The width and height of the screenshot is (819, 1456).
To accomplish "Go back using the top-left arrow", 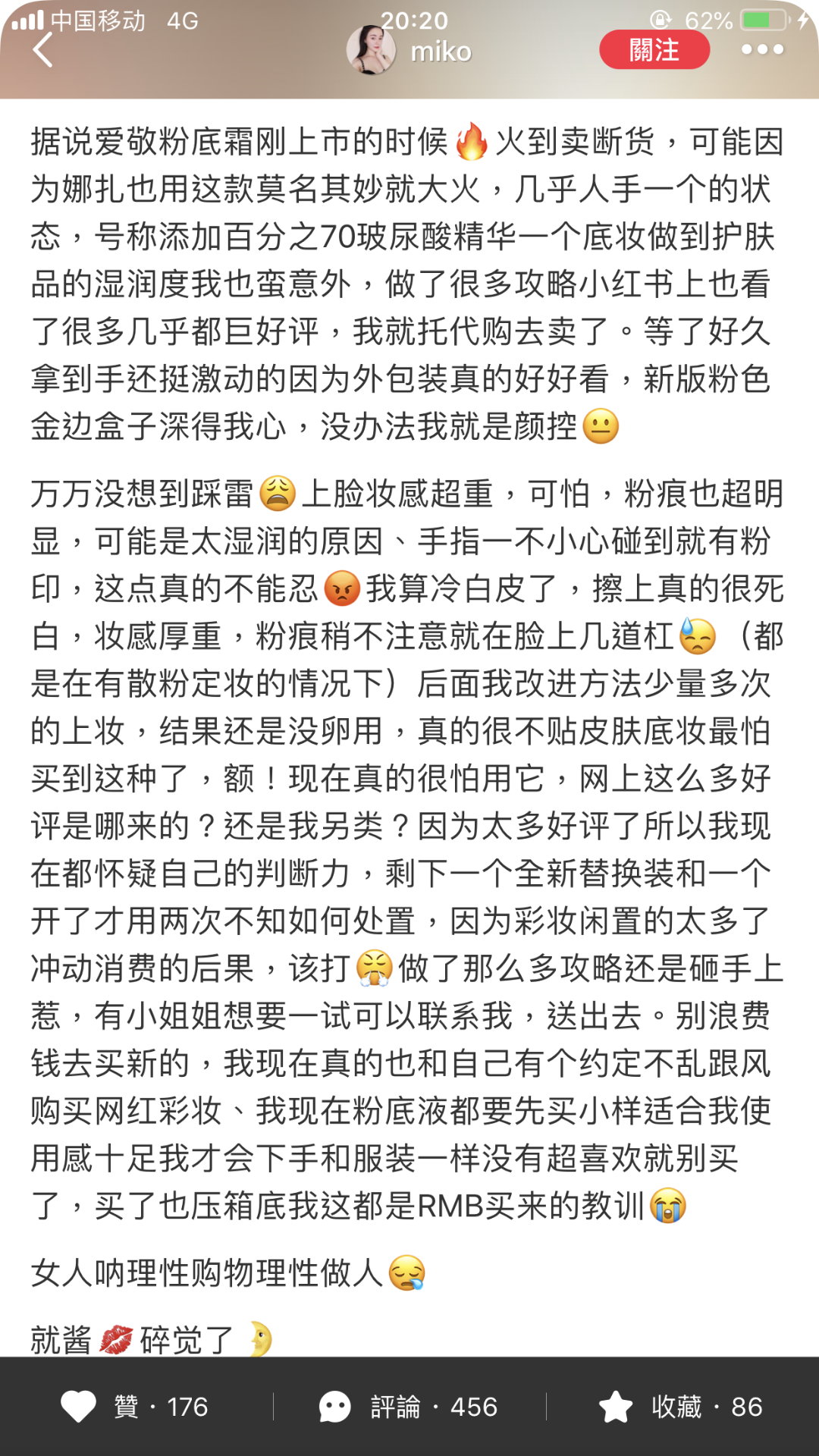I will pos(43,50).
